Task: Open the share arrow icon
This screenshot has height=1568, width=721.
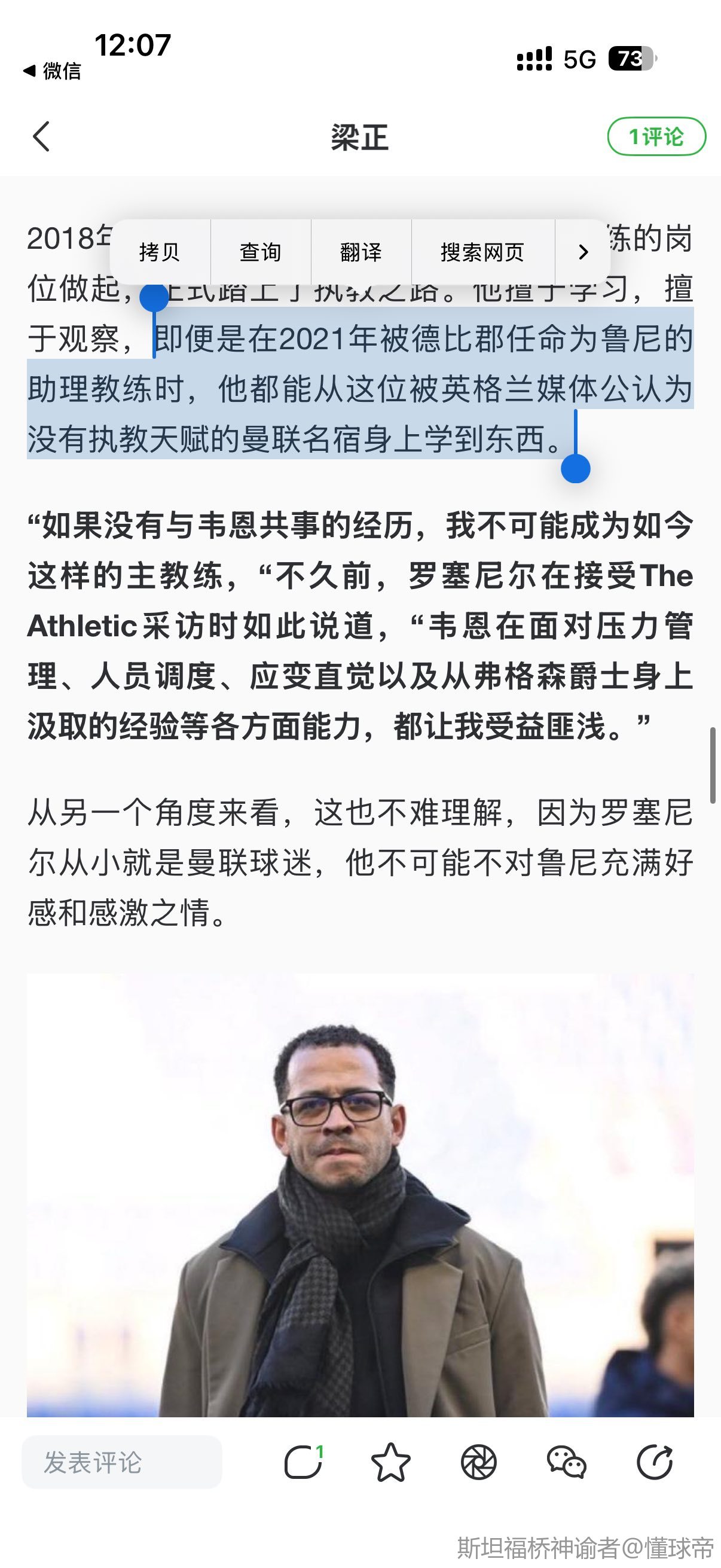Action: click(x=654, y=1462)
